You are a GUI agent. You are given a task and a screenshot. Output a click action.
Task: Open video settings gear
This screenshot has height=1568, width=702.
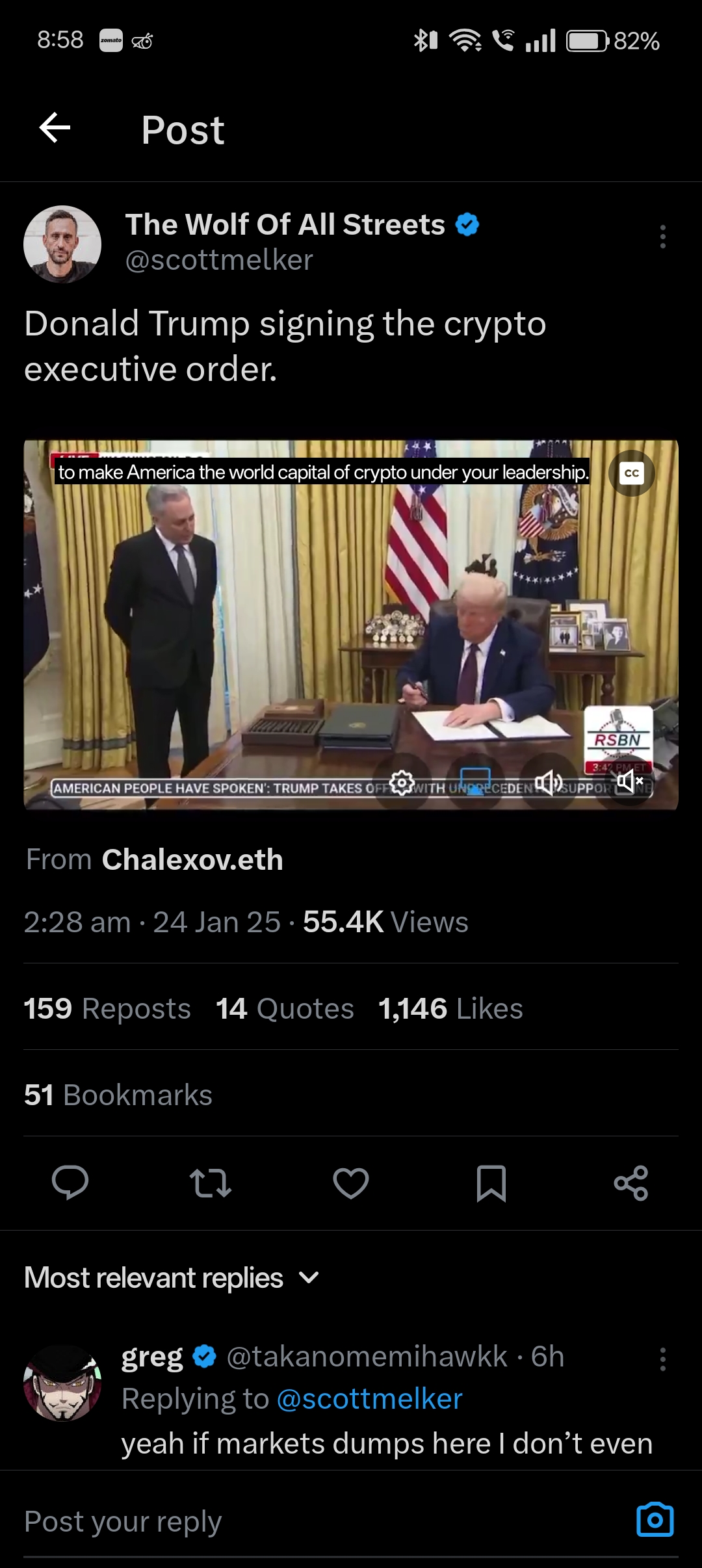pyautogui.click(x=402, y=782)
